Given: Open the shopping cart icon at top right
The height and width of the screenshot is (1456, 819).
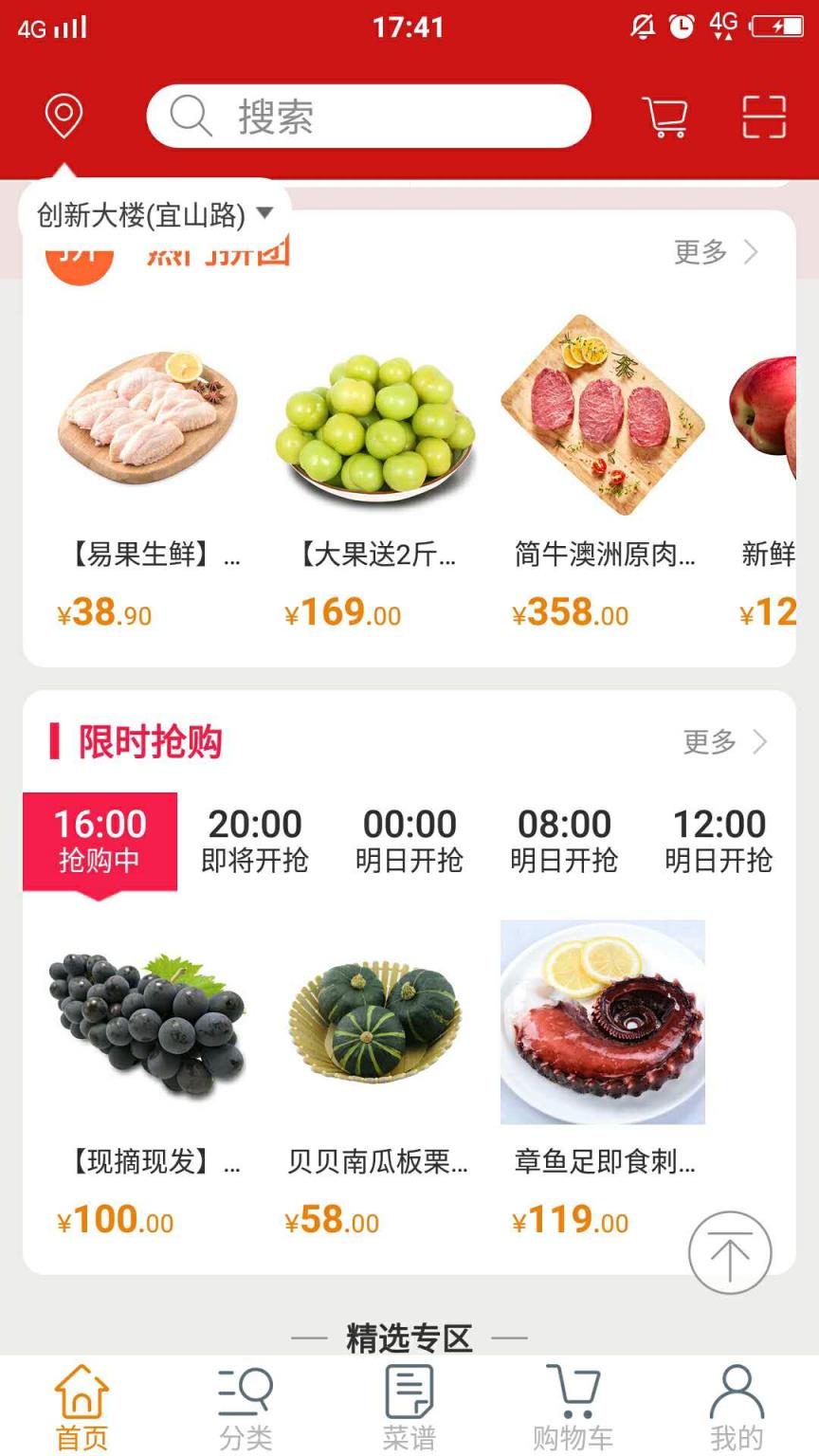Looking at the screenshot, I should click(664, 114).
